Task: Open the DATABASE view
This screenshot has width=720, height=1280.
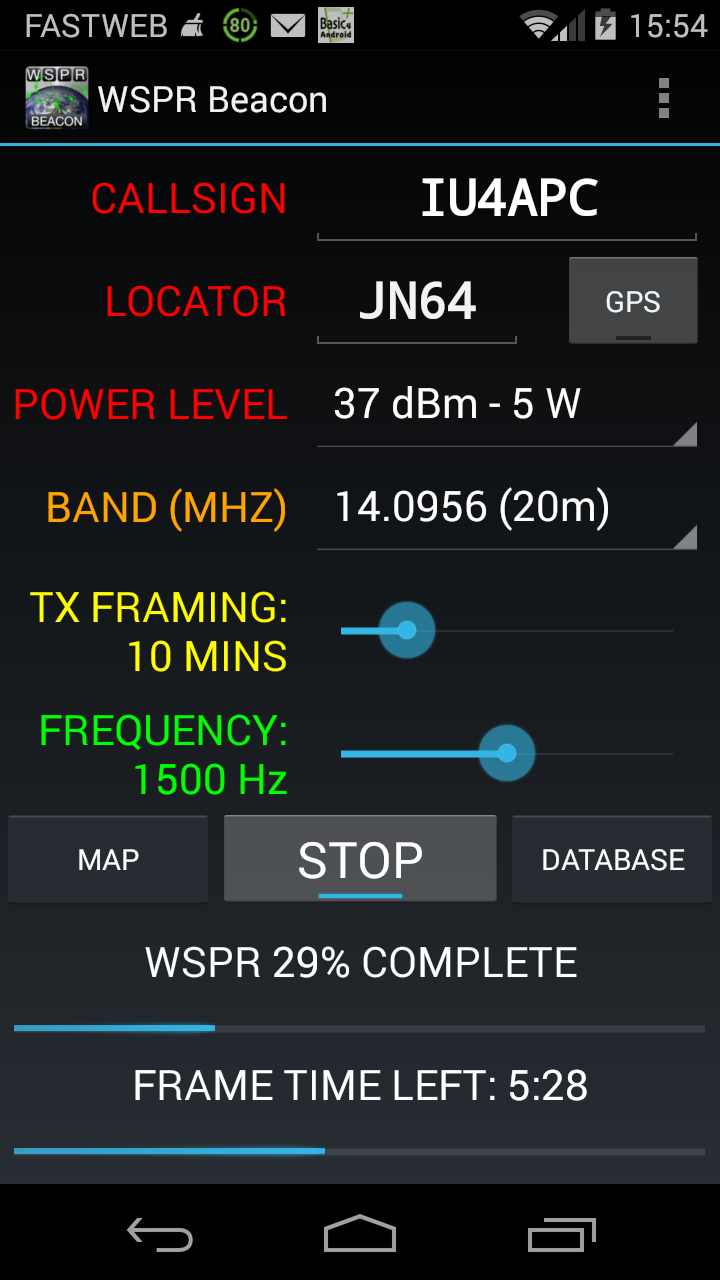Action: (611, 858)
